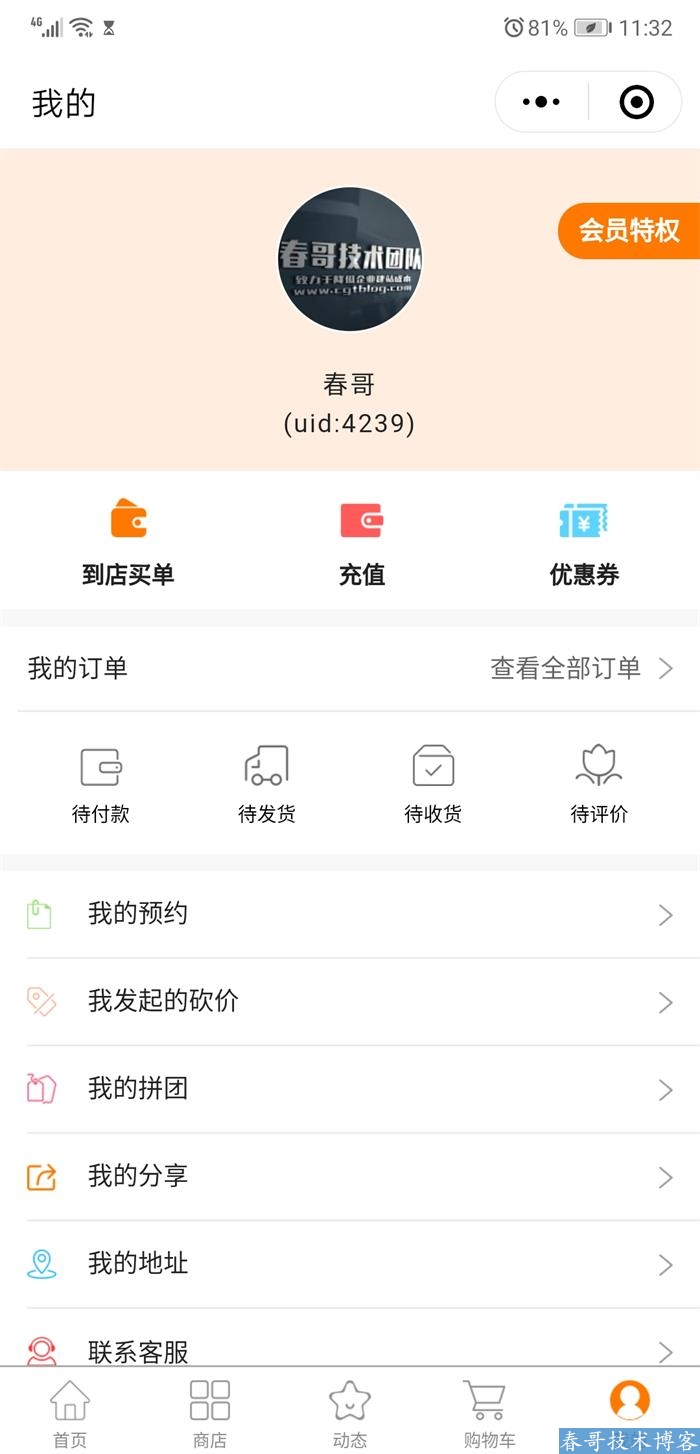Screen dimensions: 700x1454
Task: Switch to the 动态 tab
Action: pos(350,1412)
